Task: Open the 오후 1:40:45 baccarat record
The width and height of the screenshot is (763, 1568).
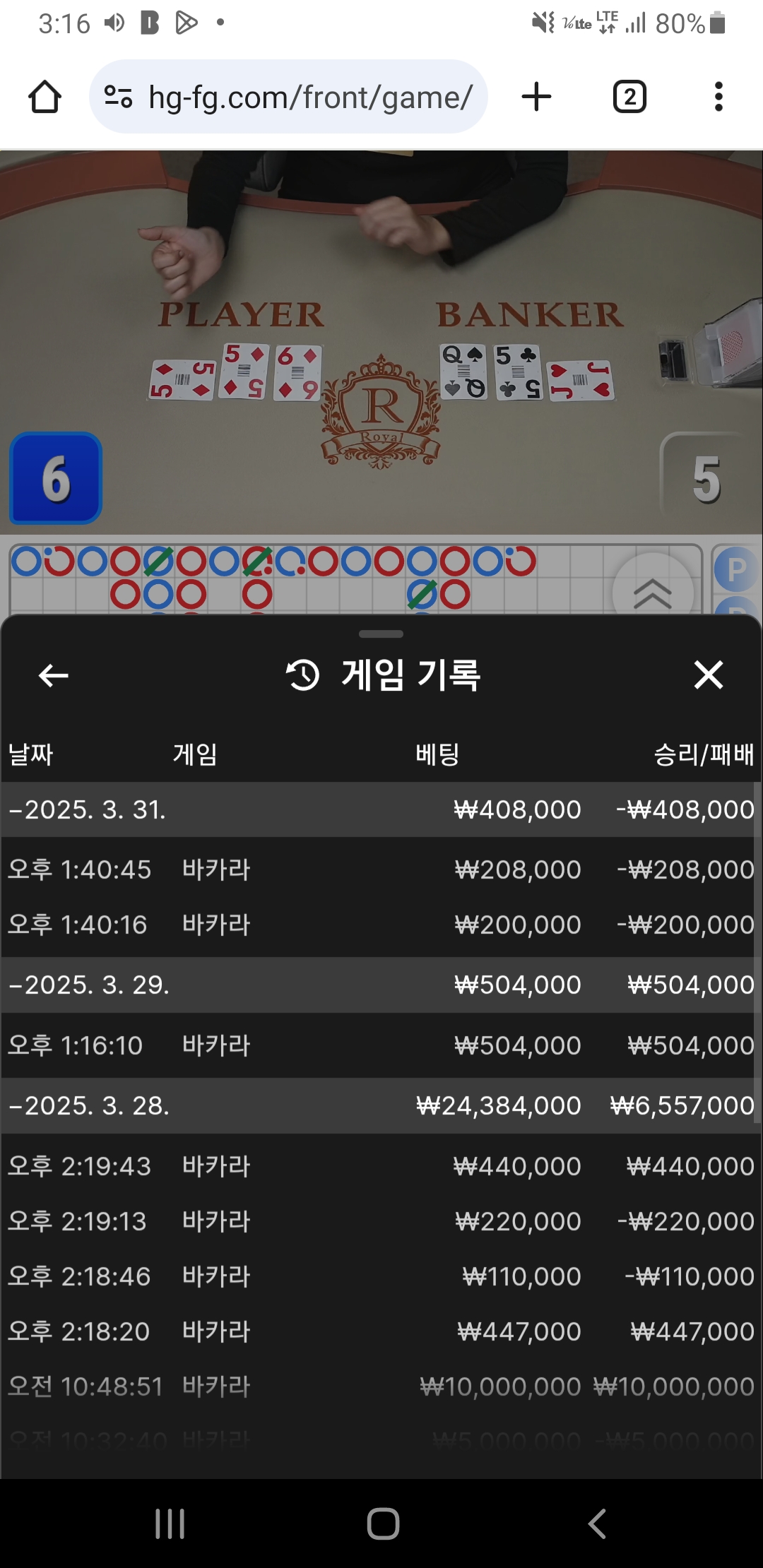Action: (x=381, y=869)
